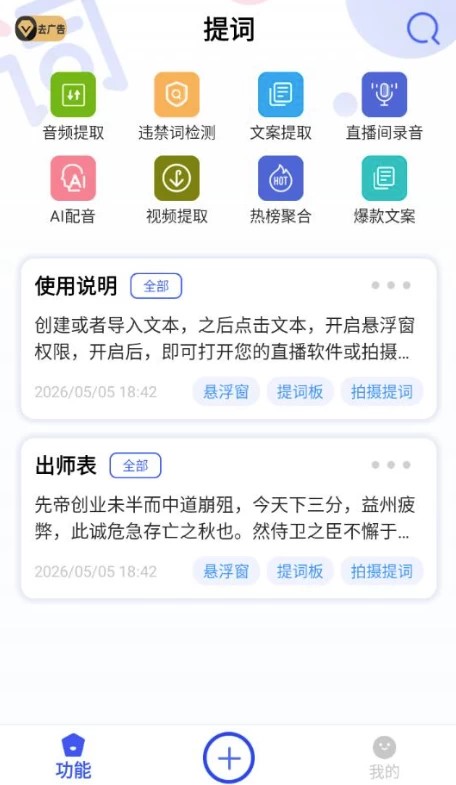Open three-dot menu on 使用说明 card

coord(391,285)
